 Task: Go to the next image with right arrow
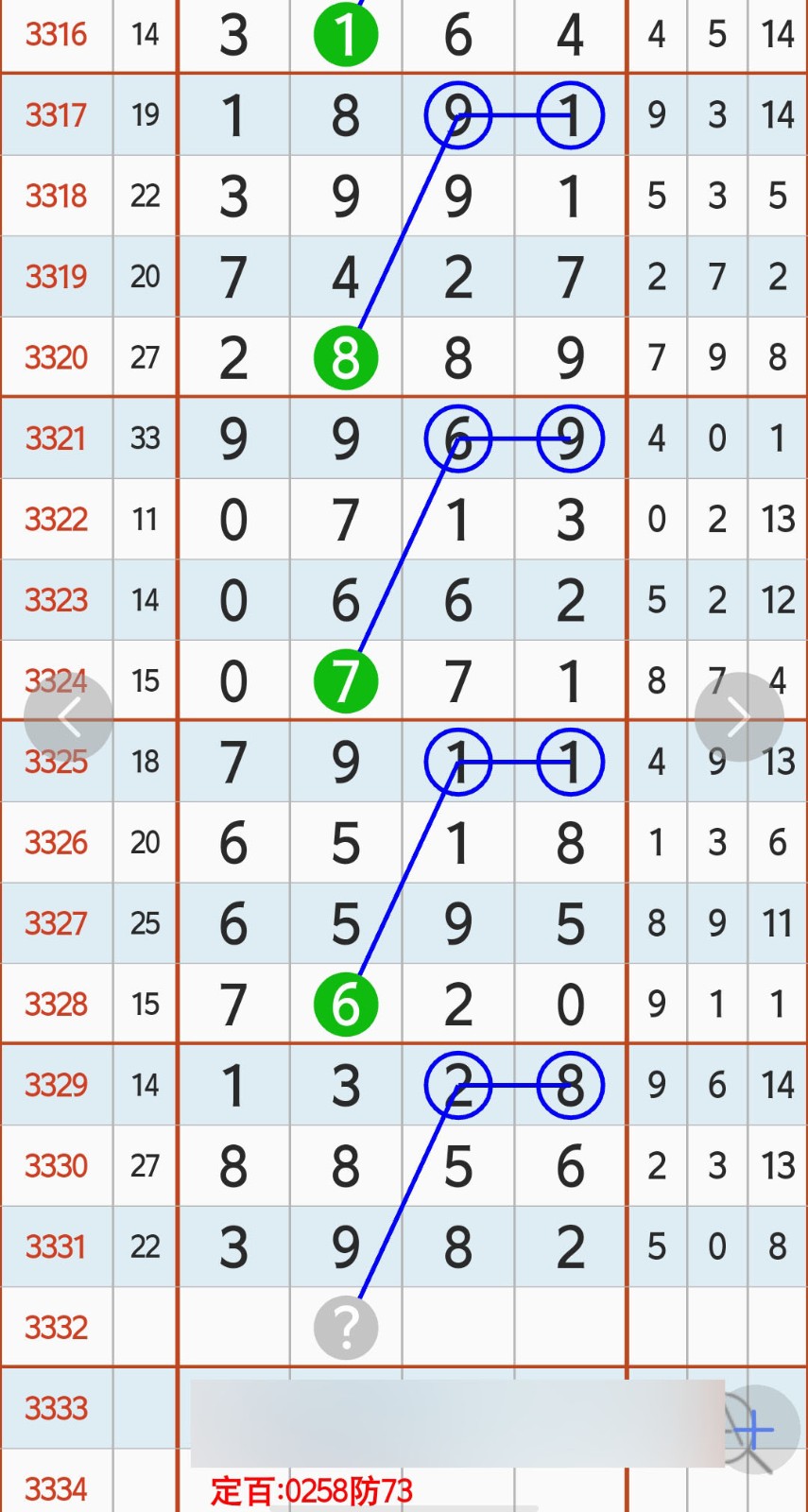point(739,717)
